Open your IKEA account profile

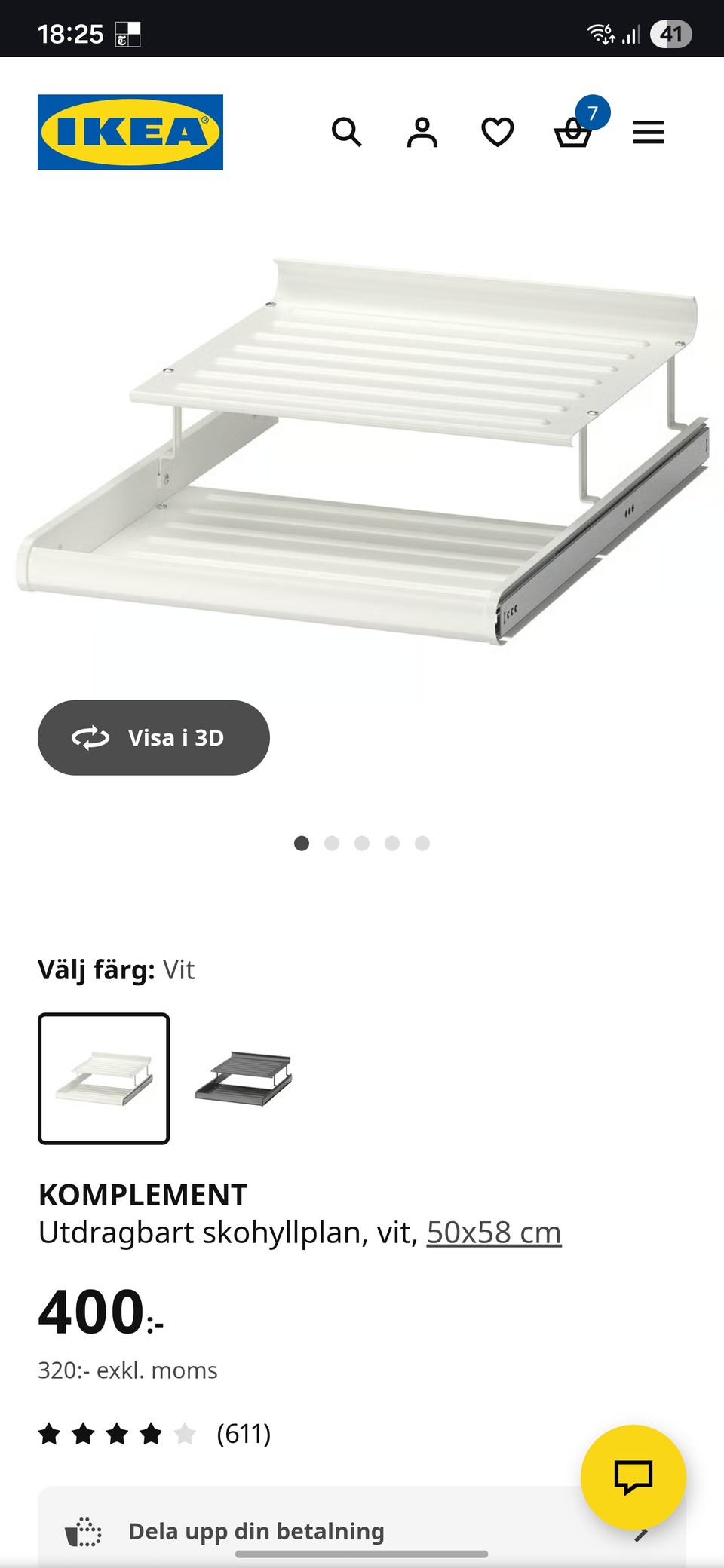click(x=422, y=133)
